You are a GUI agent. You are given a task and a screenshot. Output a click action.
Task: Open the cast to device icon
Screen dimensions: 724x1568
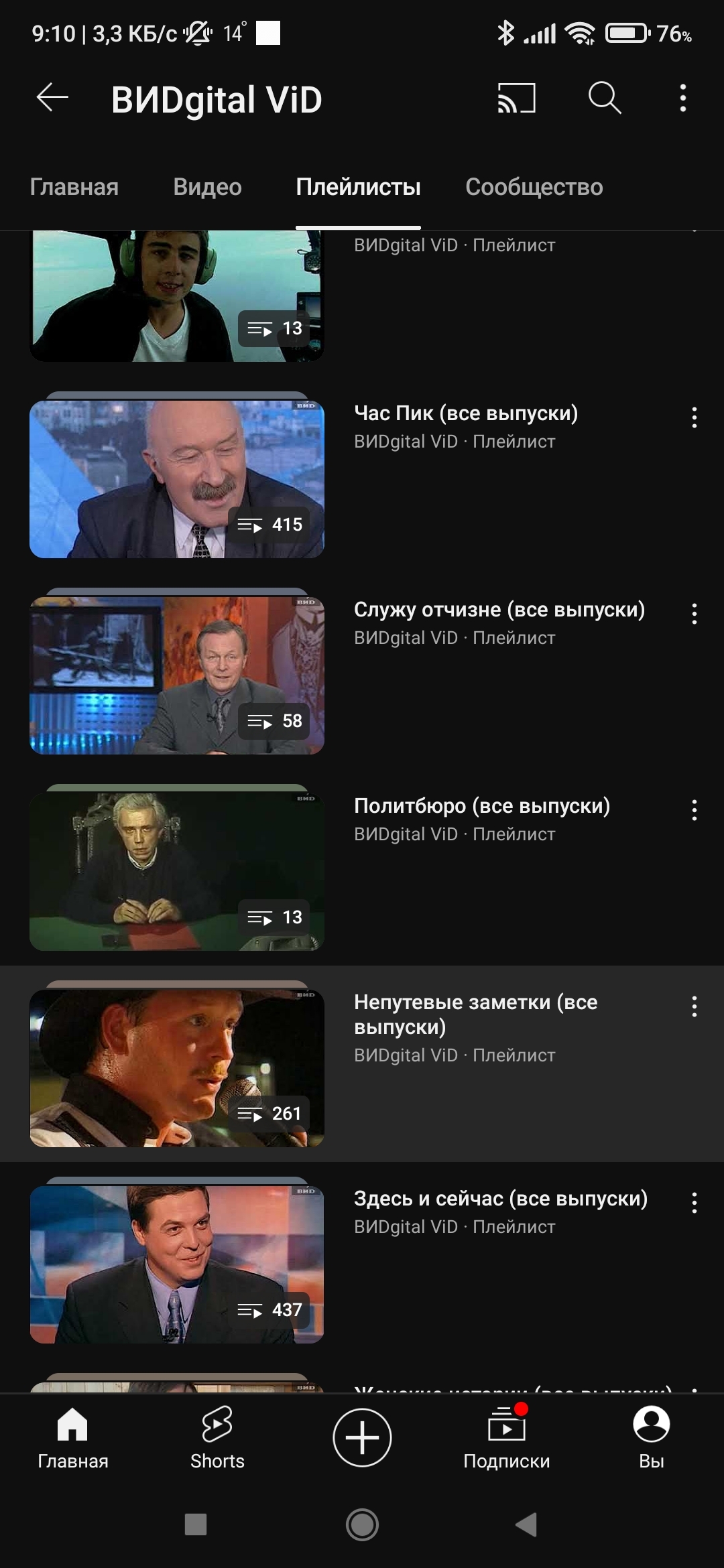click(x=516, y=98)
